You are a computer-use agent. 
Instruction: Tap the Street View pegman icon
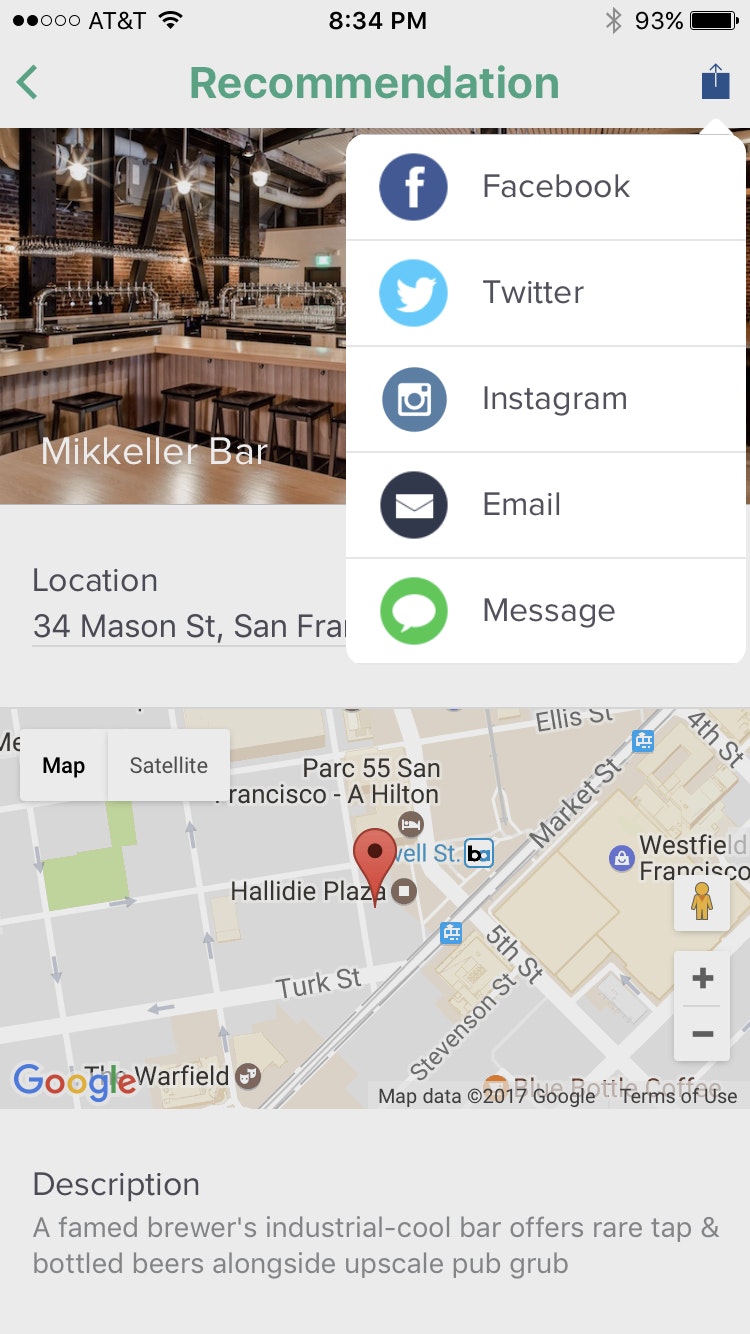click(x=702, y=902)
